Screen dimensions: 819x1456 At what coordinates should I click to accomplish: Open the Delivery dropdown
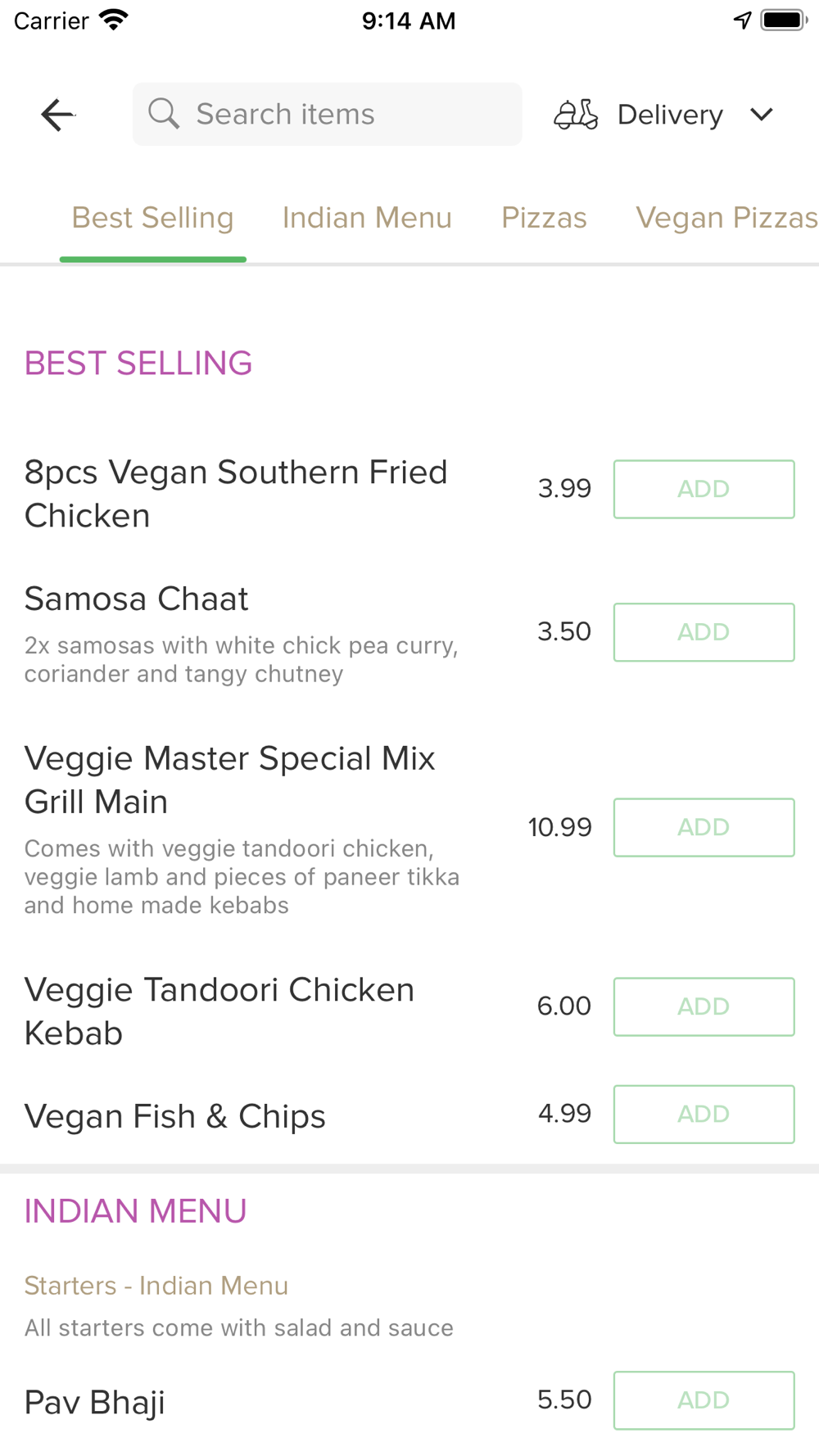click(x=663, y=115)
